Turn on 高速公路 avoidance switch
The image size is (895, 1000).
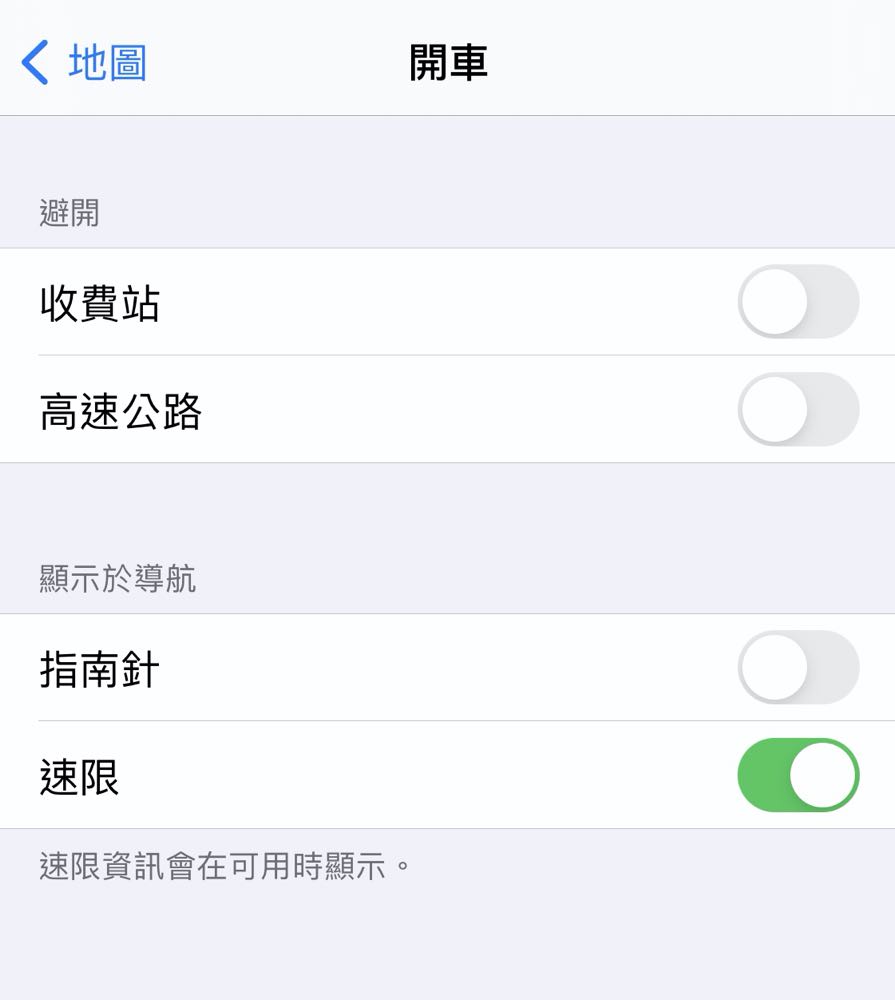click(798, 410)
